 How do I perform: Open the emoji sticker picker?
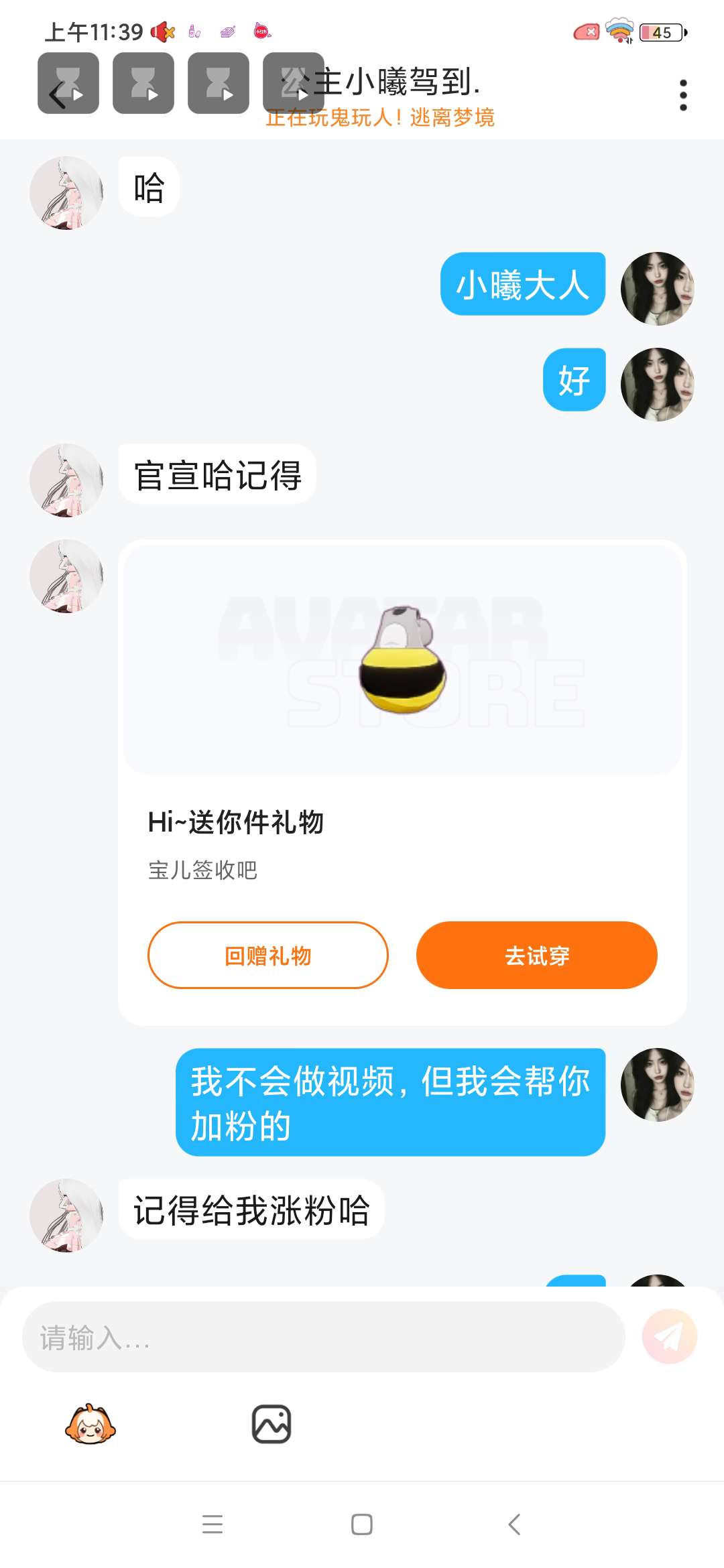90,1424
